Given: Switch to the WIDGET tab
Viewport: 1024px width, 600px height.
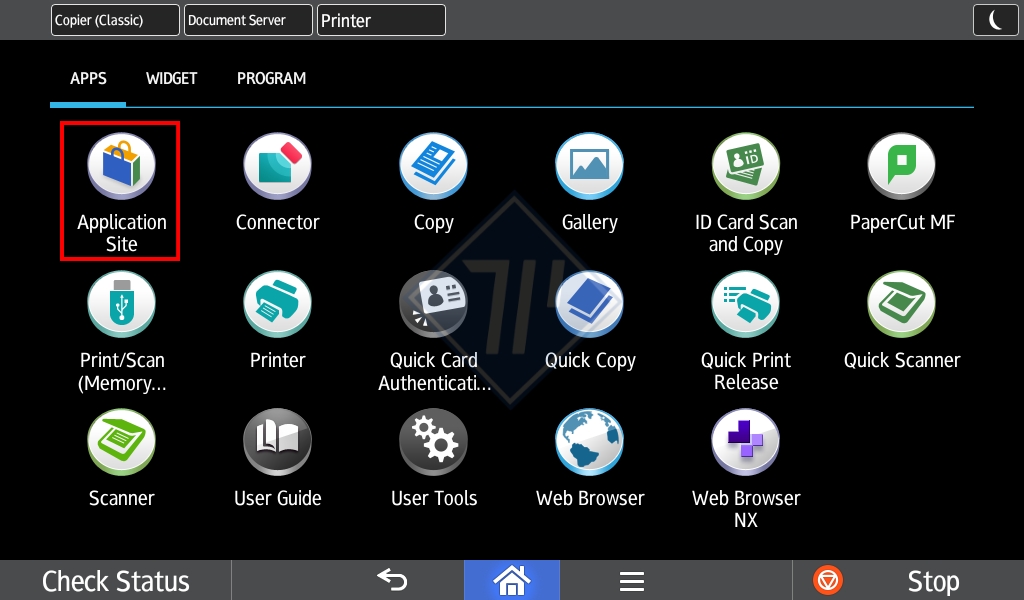Looking at the screenshot, I should (x=171, y=78).
